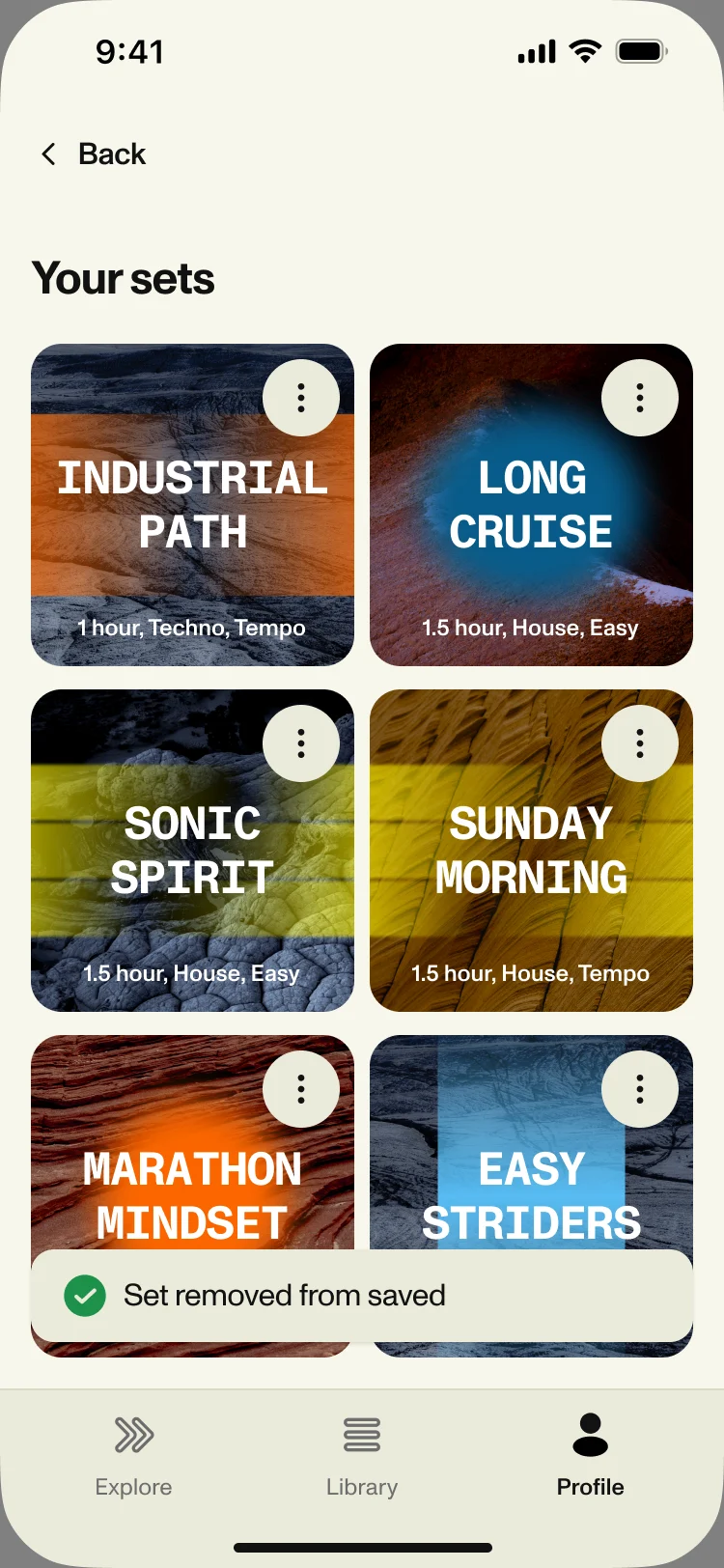
Task: Open options menu for Easy Striders
Action: [640, 1089]
